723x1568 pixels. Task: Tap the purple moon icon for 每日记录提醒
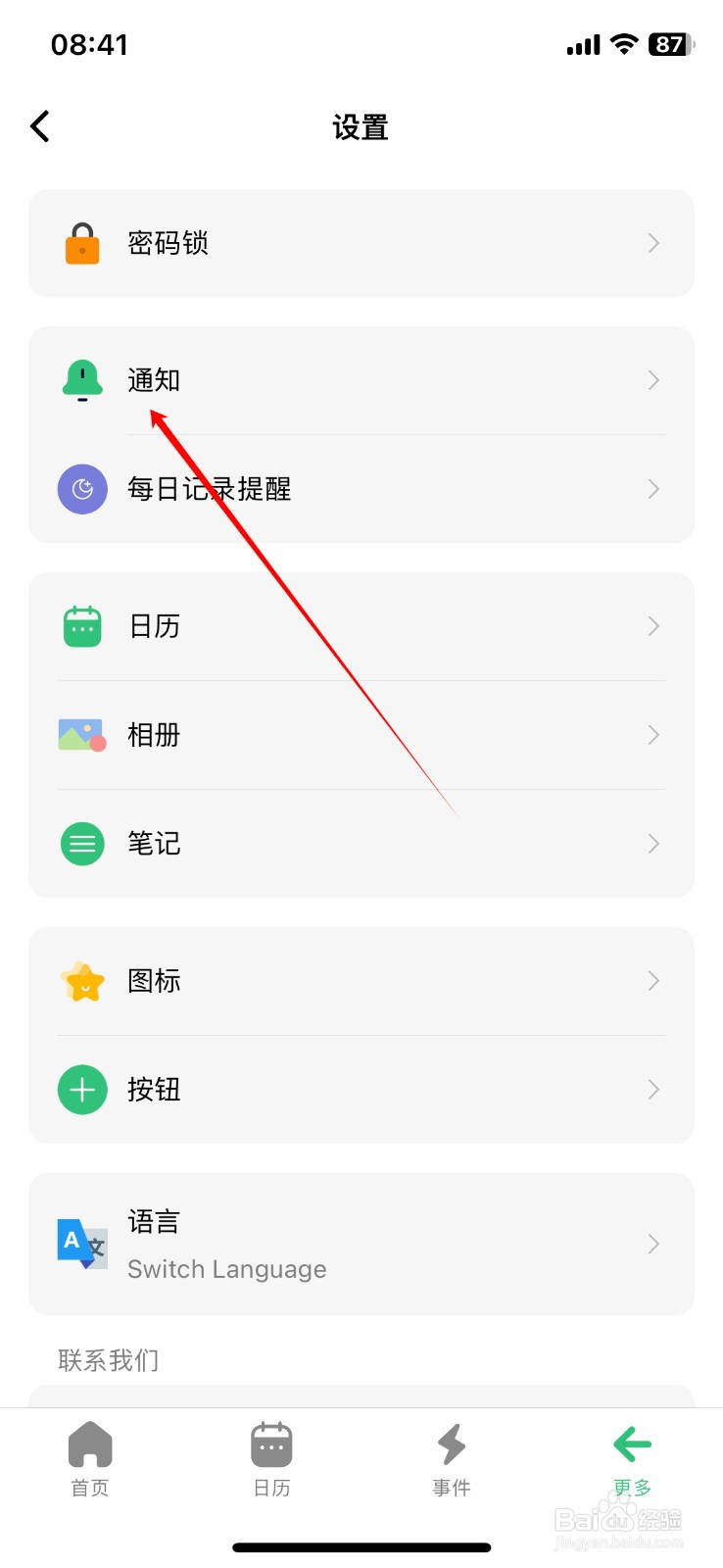(82, 489)
